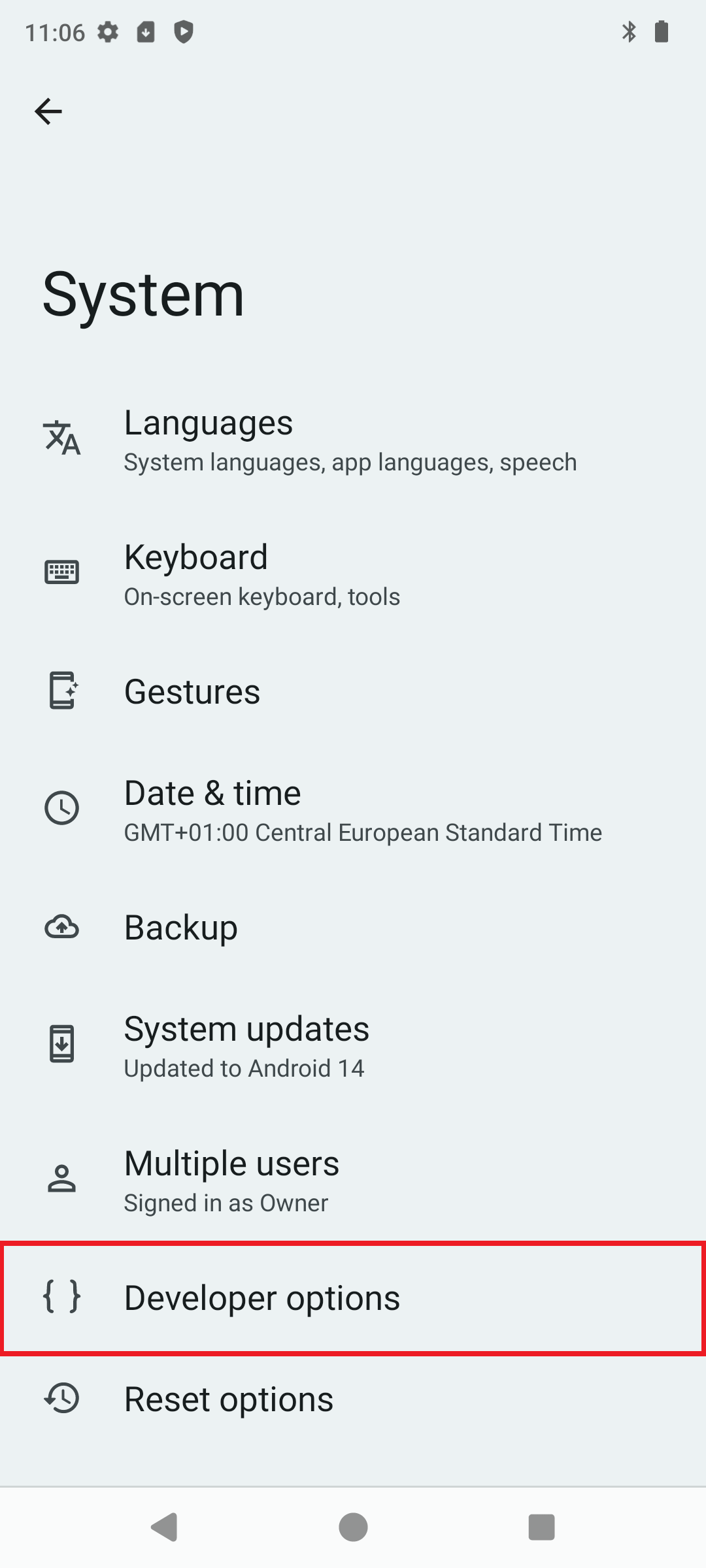This screenshot has width=706, height=1568.
Task: Open Languages settings
Action: click(353, 439)
